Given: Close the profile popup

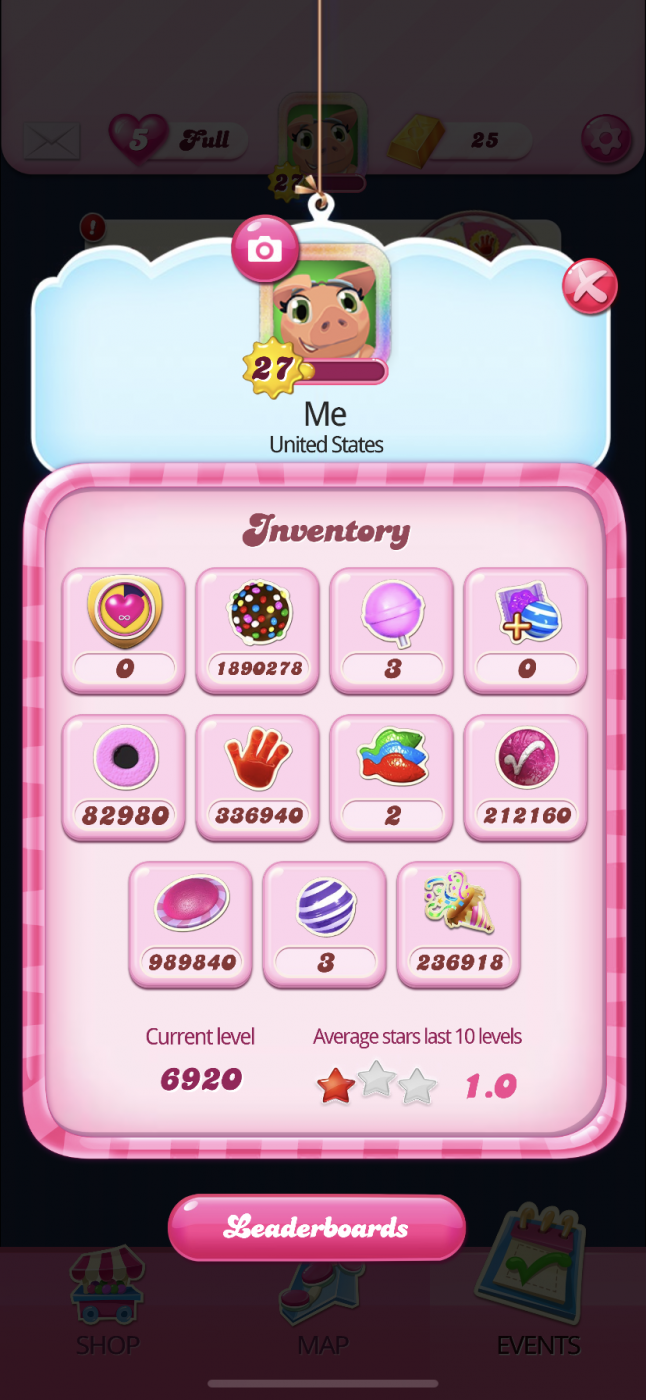Looking at the screenshot, I should coord(589,287).
